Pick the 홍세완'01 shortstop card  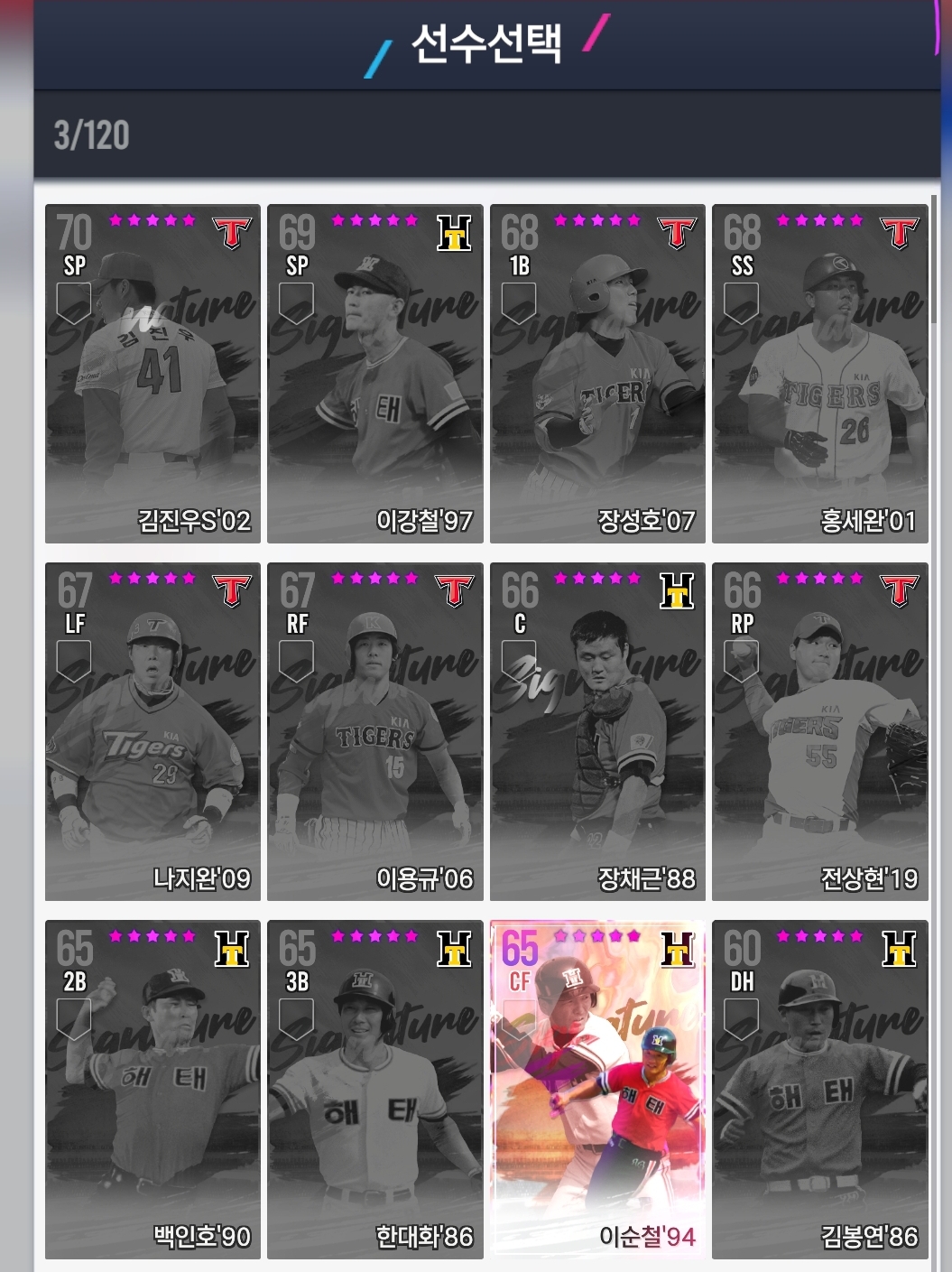(x=819, y=374)
